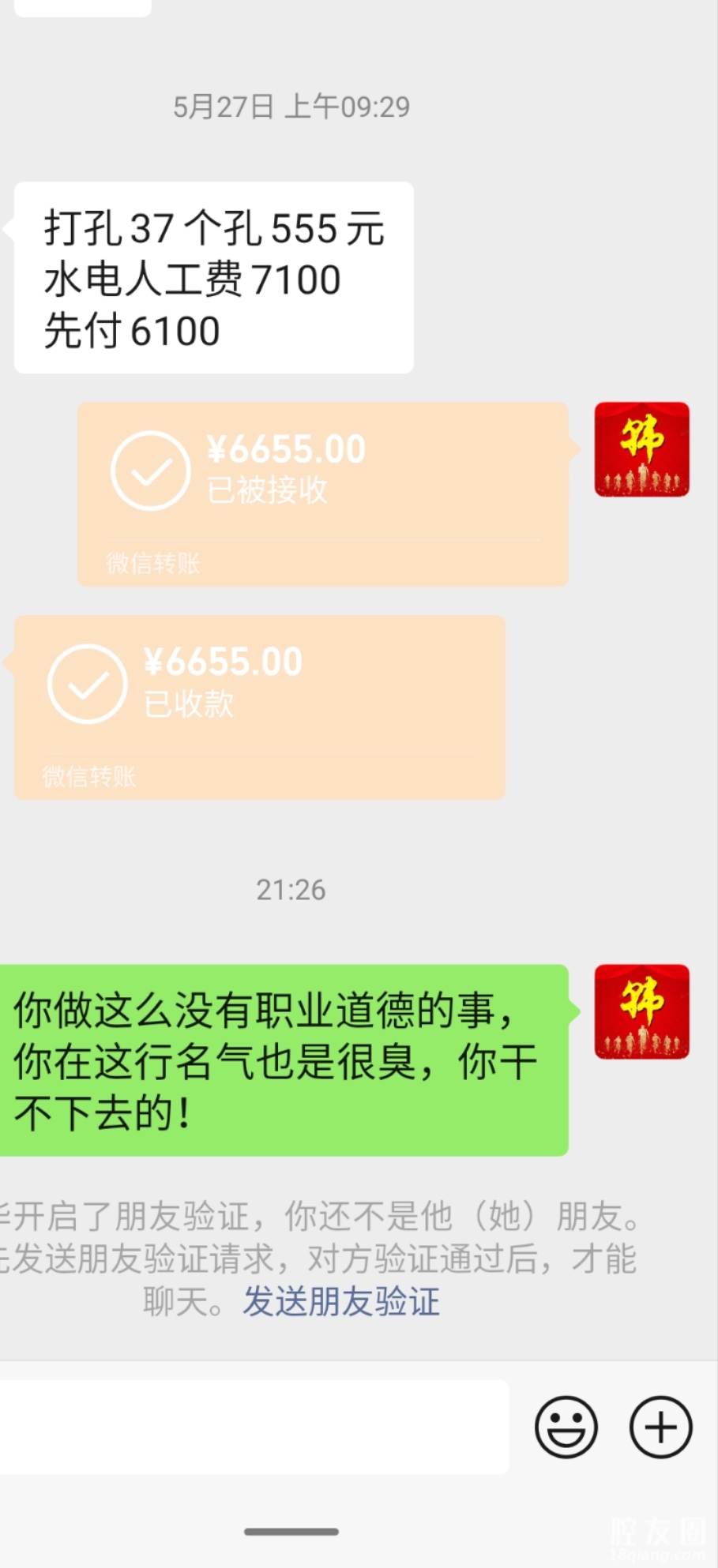Tap the avatar beside the green message
The image size is (718, 1568).
[641, 1011]
